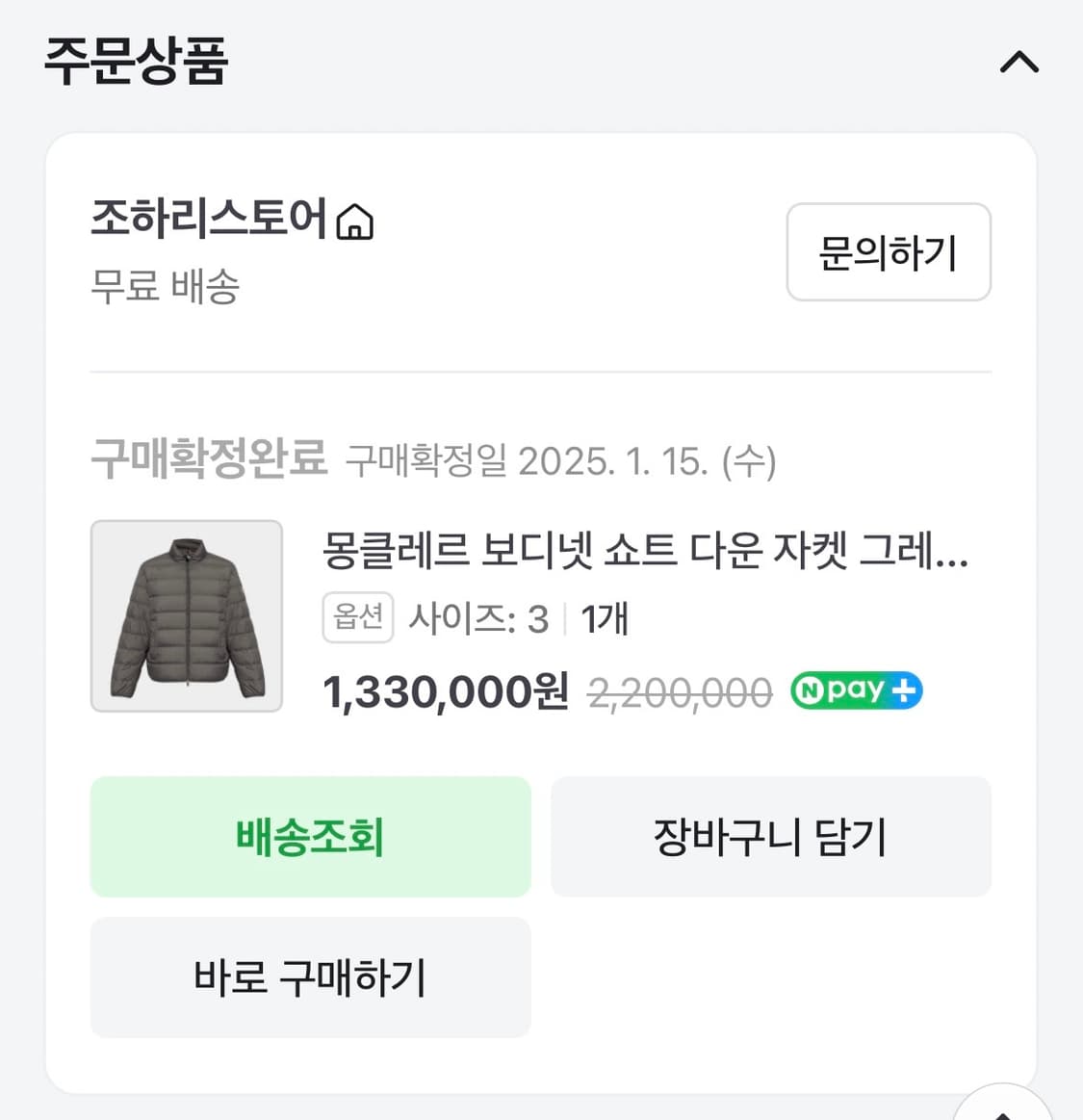Select 바로 구매하기 to buy immediately
Image resolution: width=1083 pixels, height=1120 pixels.
click(310, 977)
